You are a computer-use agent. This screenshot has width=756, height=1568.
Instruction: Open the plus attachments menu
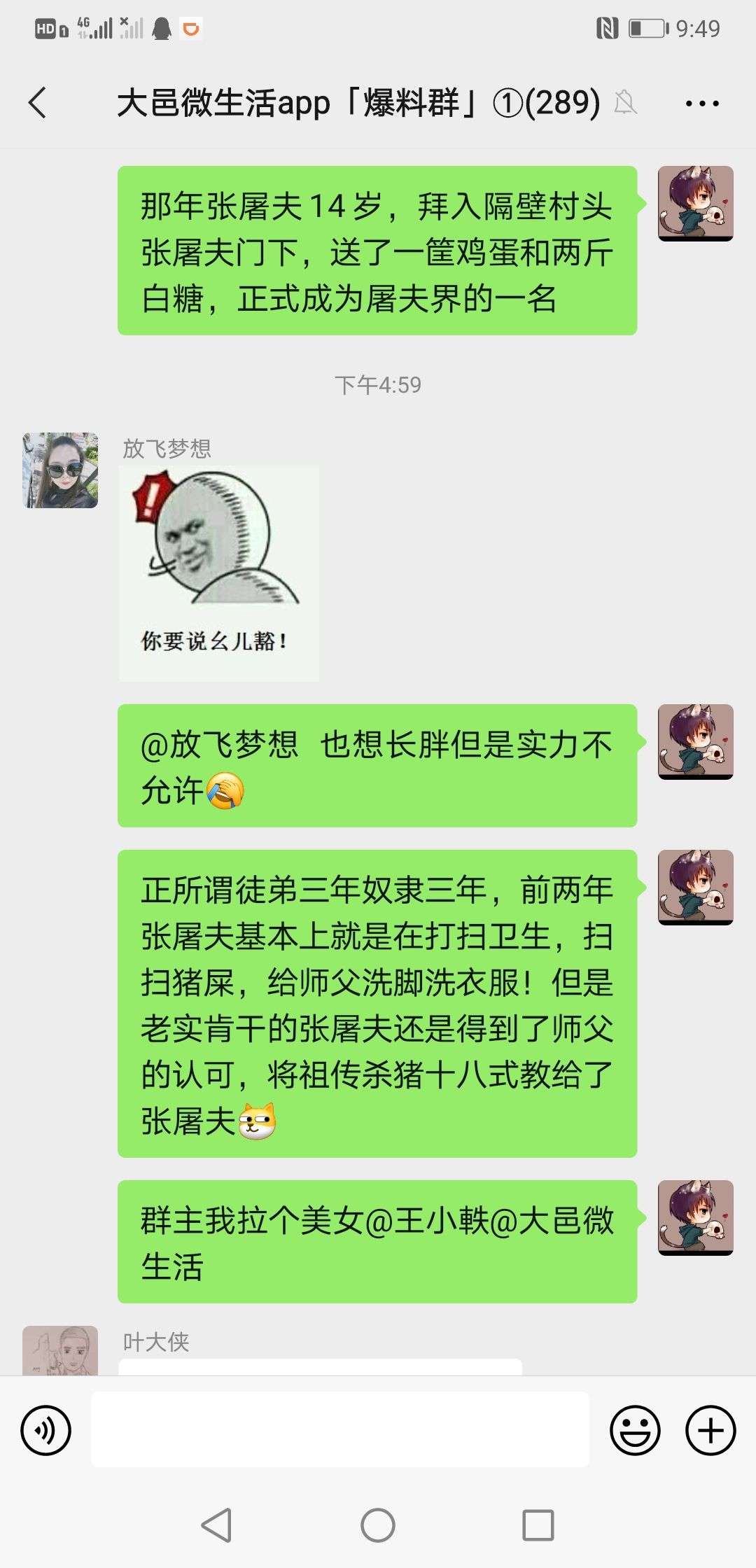click(x=710, y=1430)
